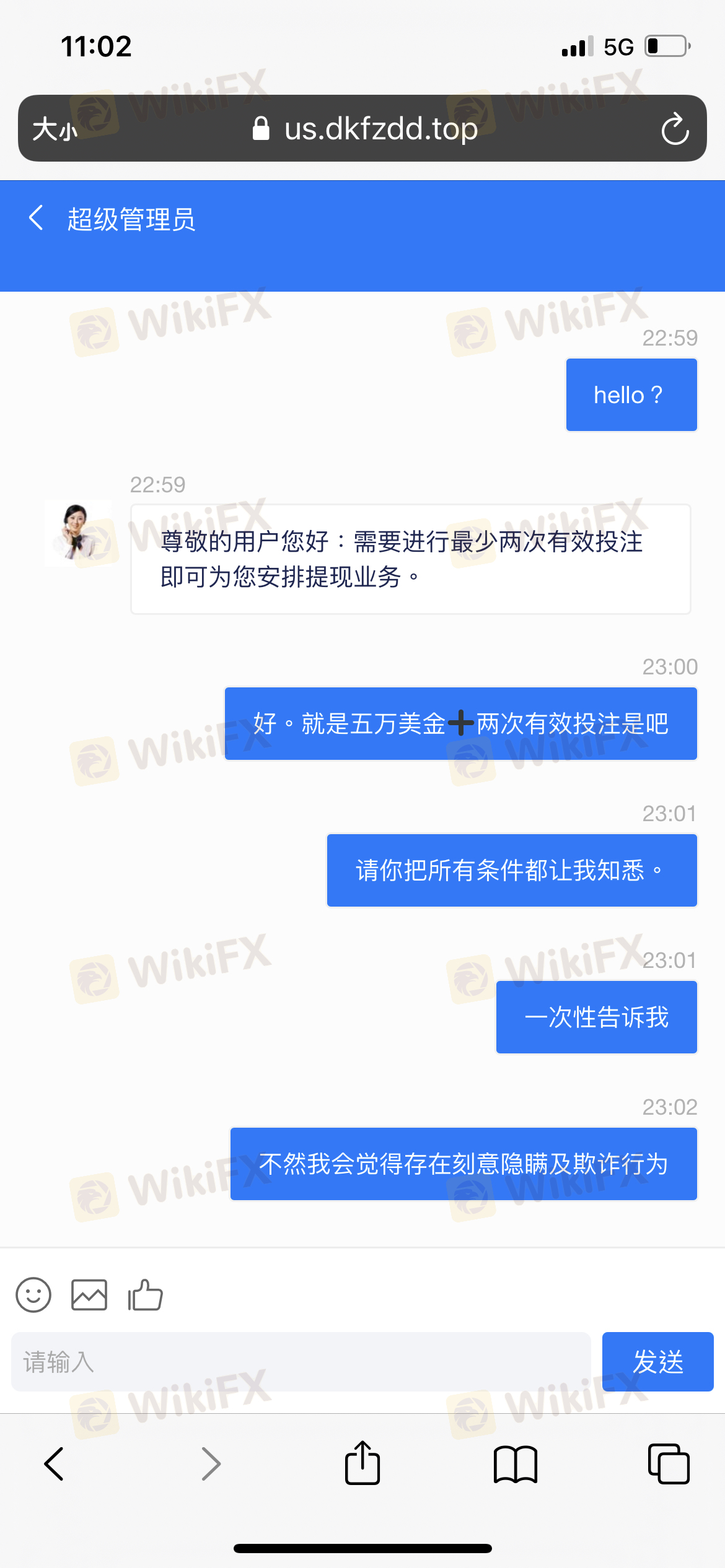
Task: Open the emoji picker
Action: click(33, 1295)
